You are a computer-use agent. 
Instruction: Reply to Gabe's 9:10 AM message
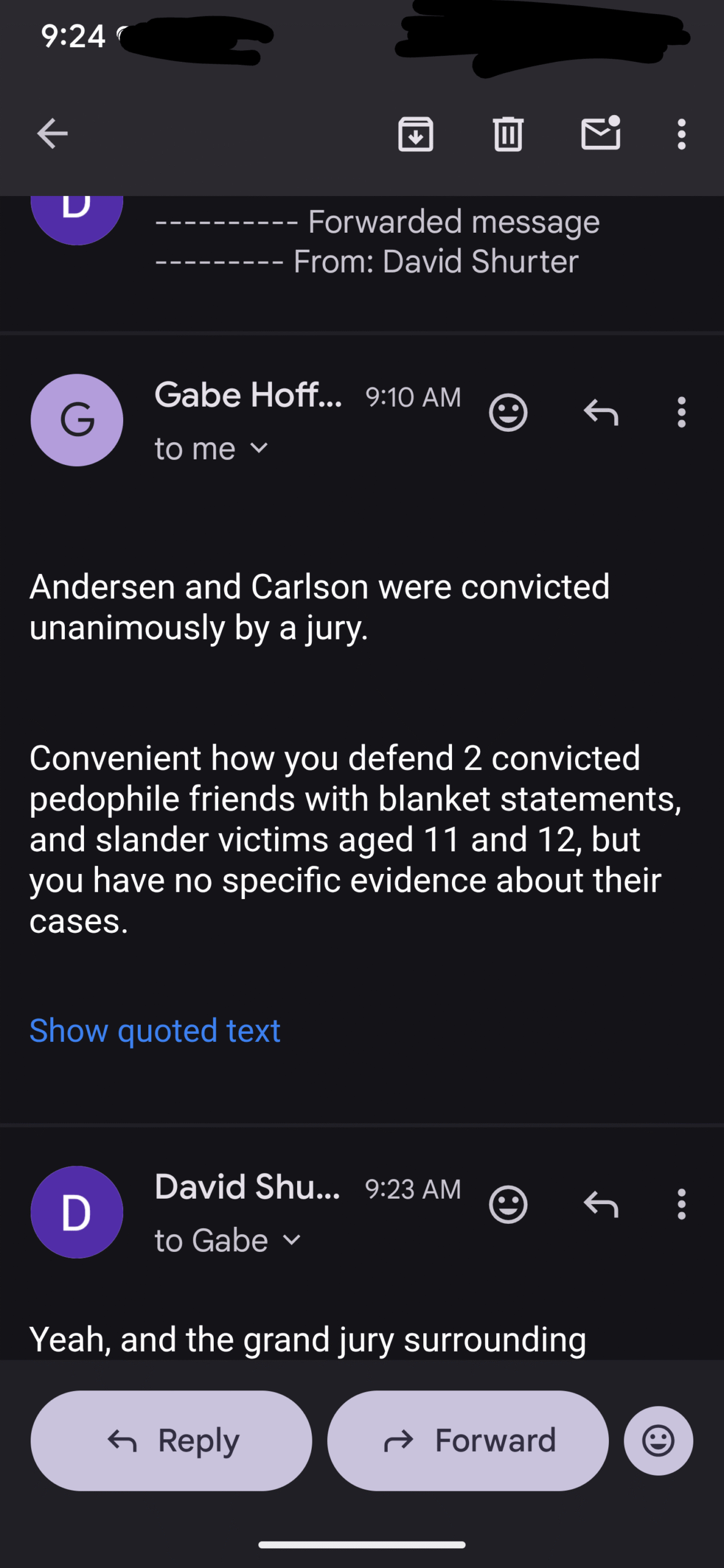[x=601, y=412]
